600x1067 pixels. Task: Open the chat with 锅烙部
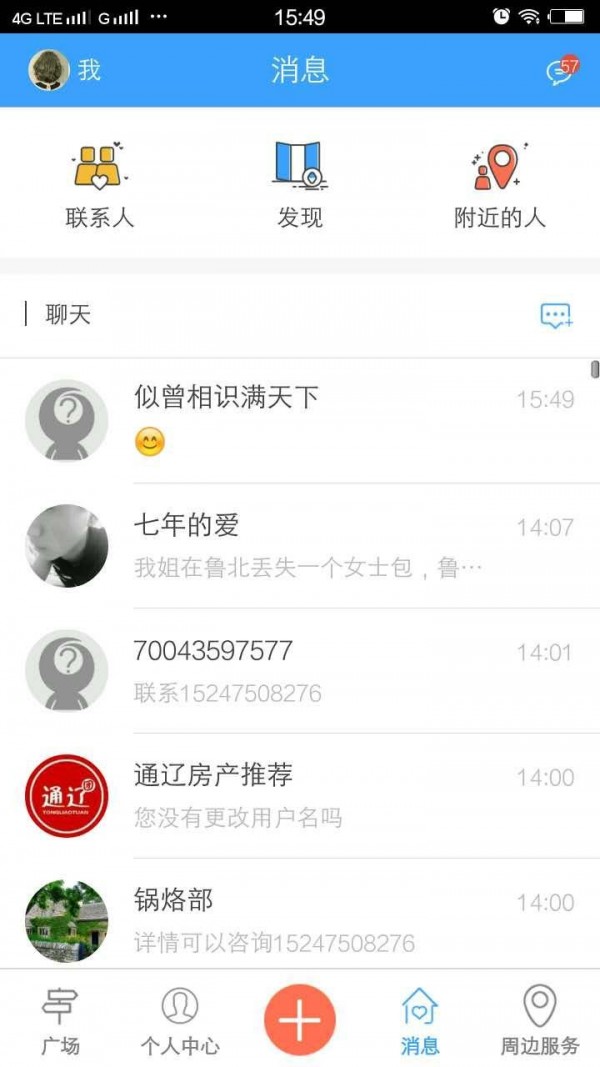300,918
